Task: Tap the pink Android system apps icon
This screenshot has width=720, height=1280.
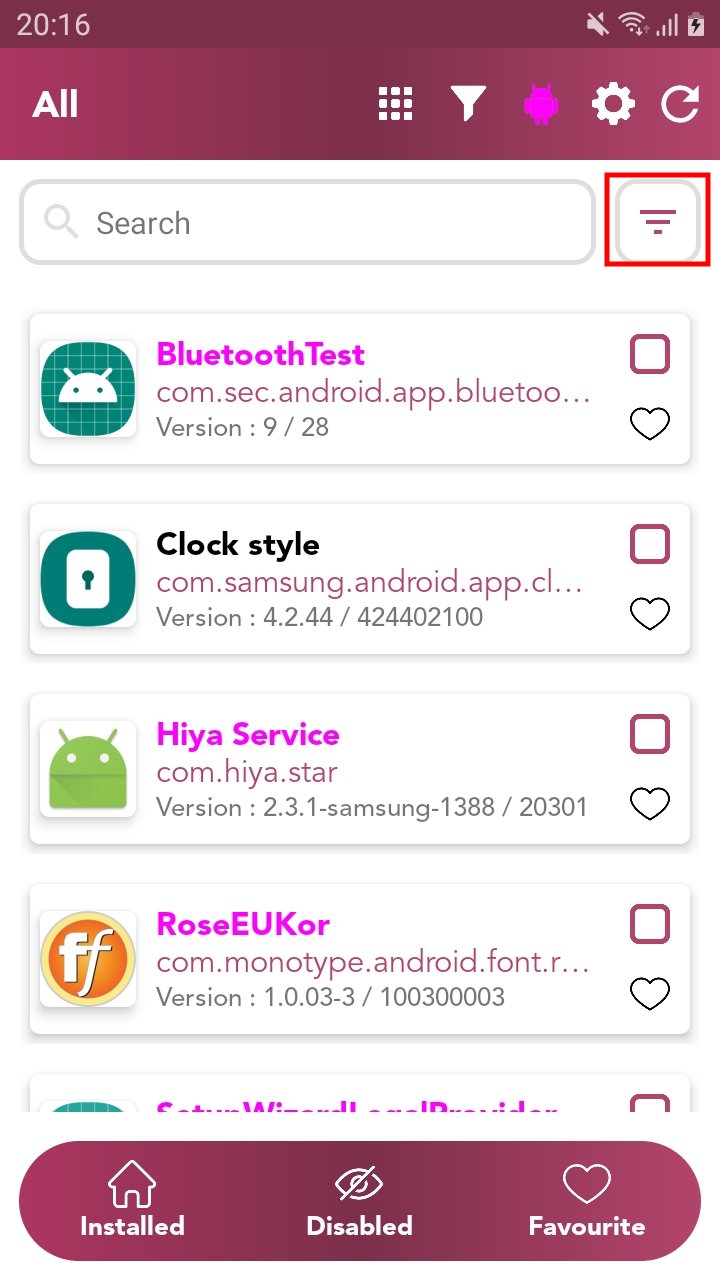Action: tap(540, 104)
